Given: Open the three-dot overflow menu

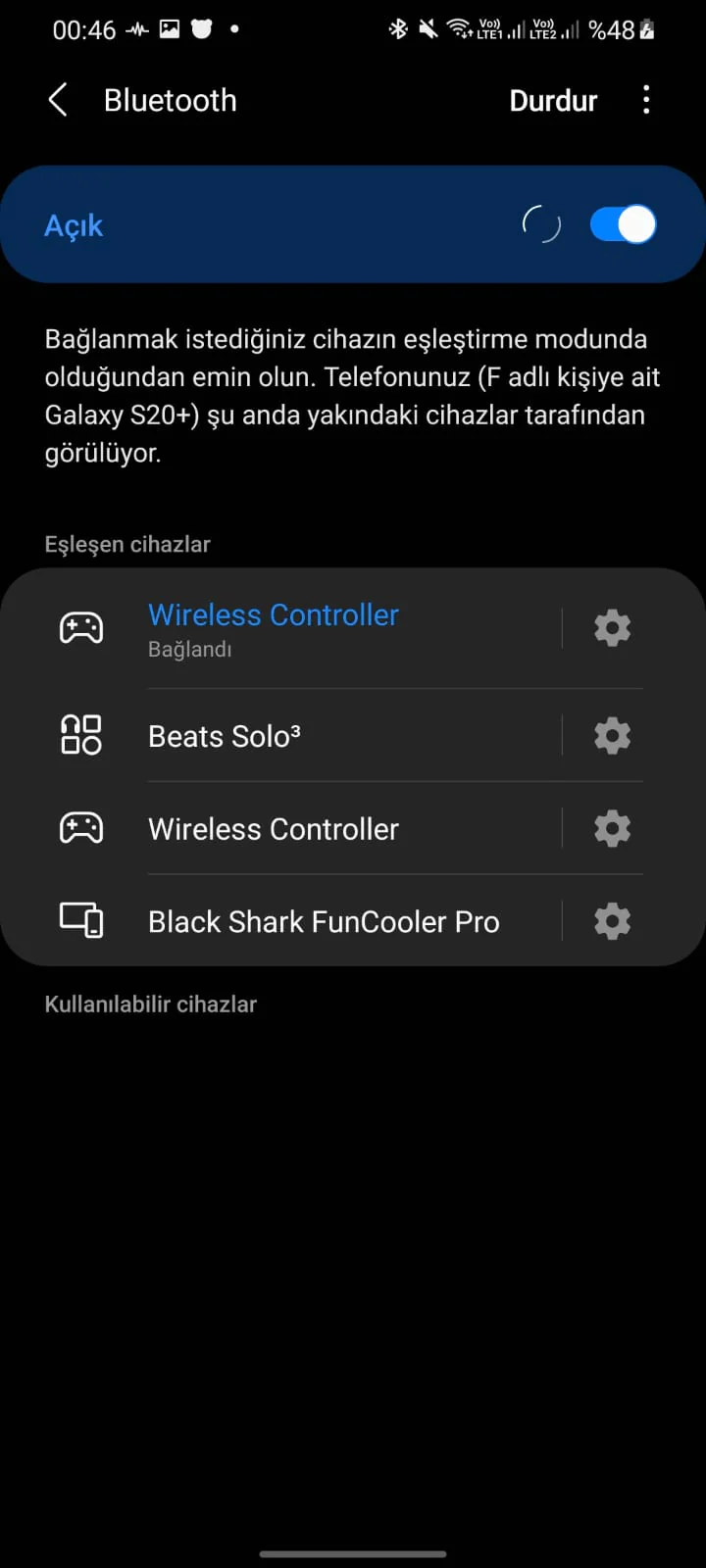Looking at the screenshot, I should click(x=646, y=100).
